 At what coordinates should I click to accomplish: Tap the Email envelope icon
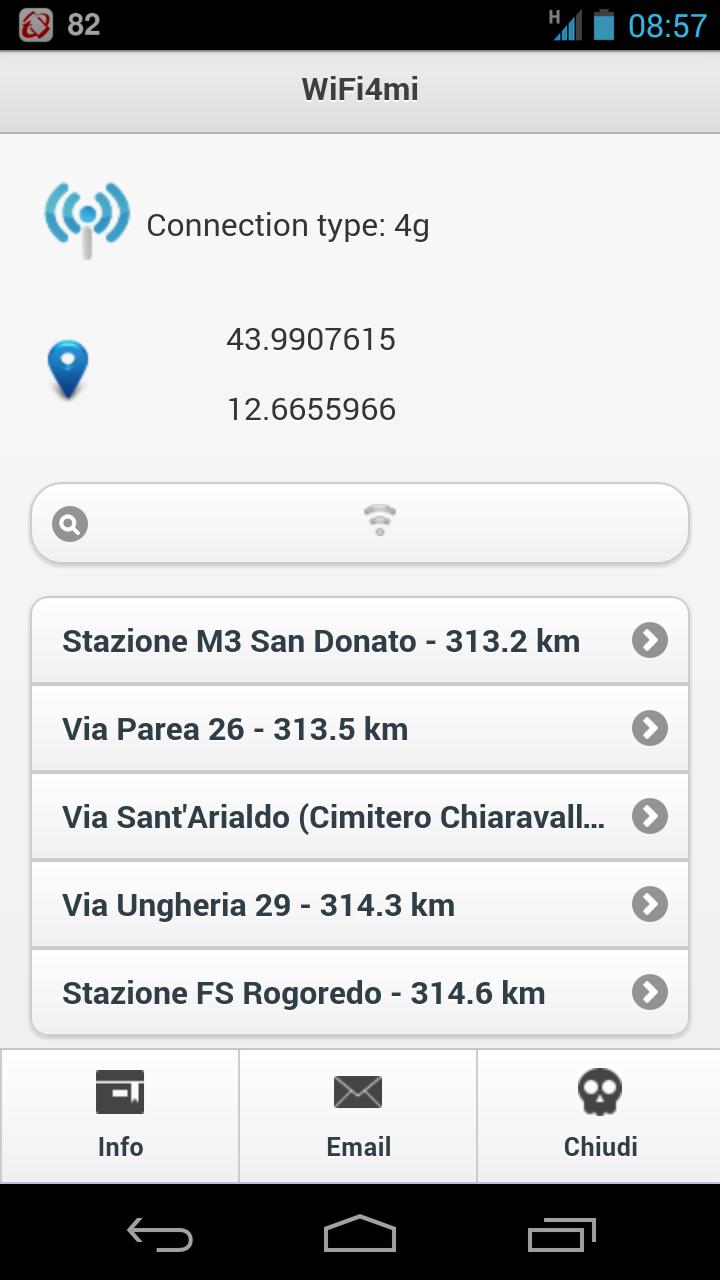point(358,1090)
